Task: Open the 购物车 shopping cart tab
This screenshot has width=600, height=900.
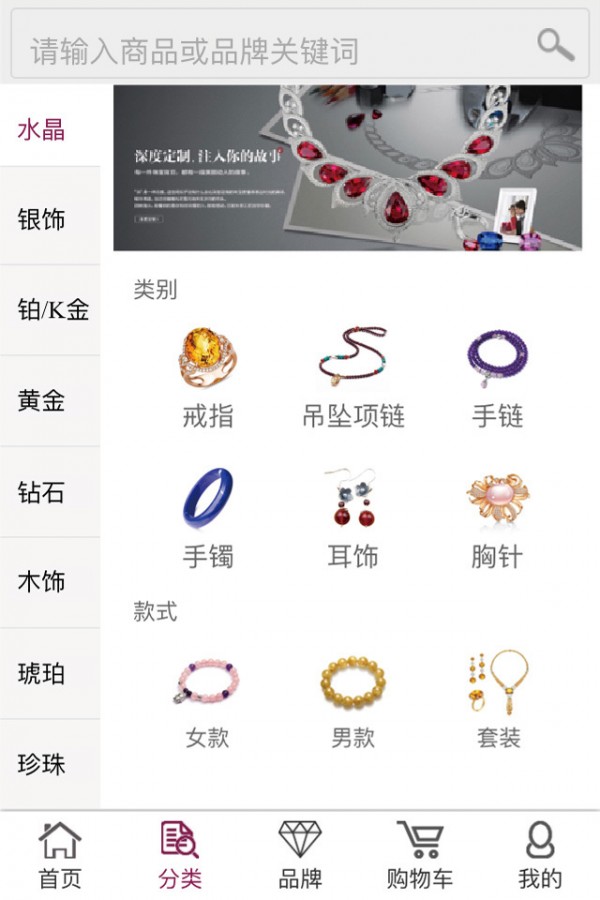Action: pos(420,856)
